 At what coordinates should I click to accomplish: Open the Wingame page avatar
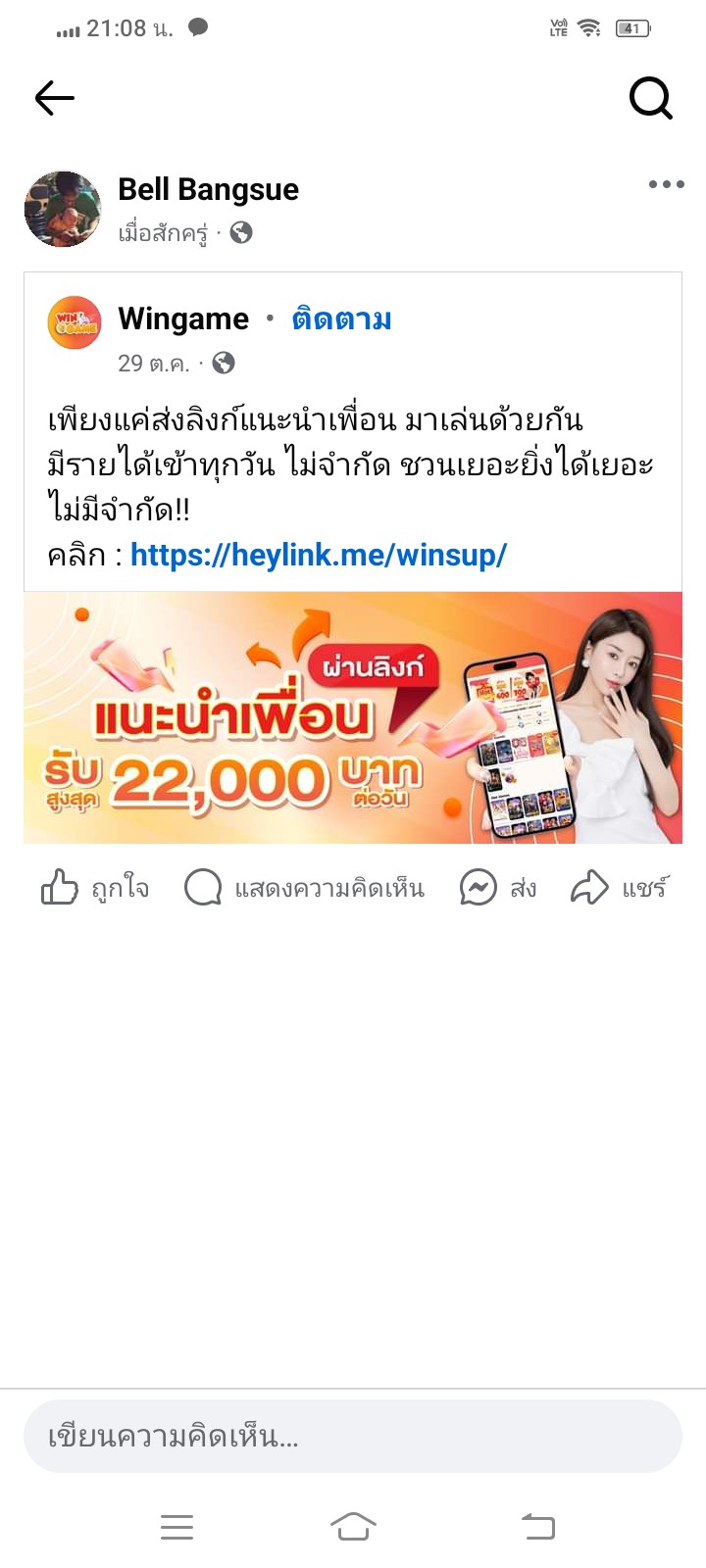[x=75, y=323]
